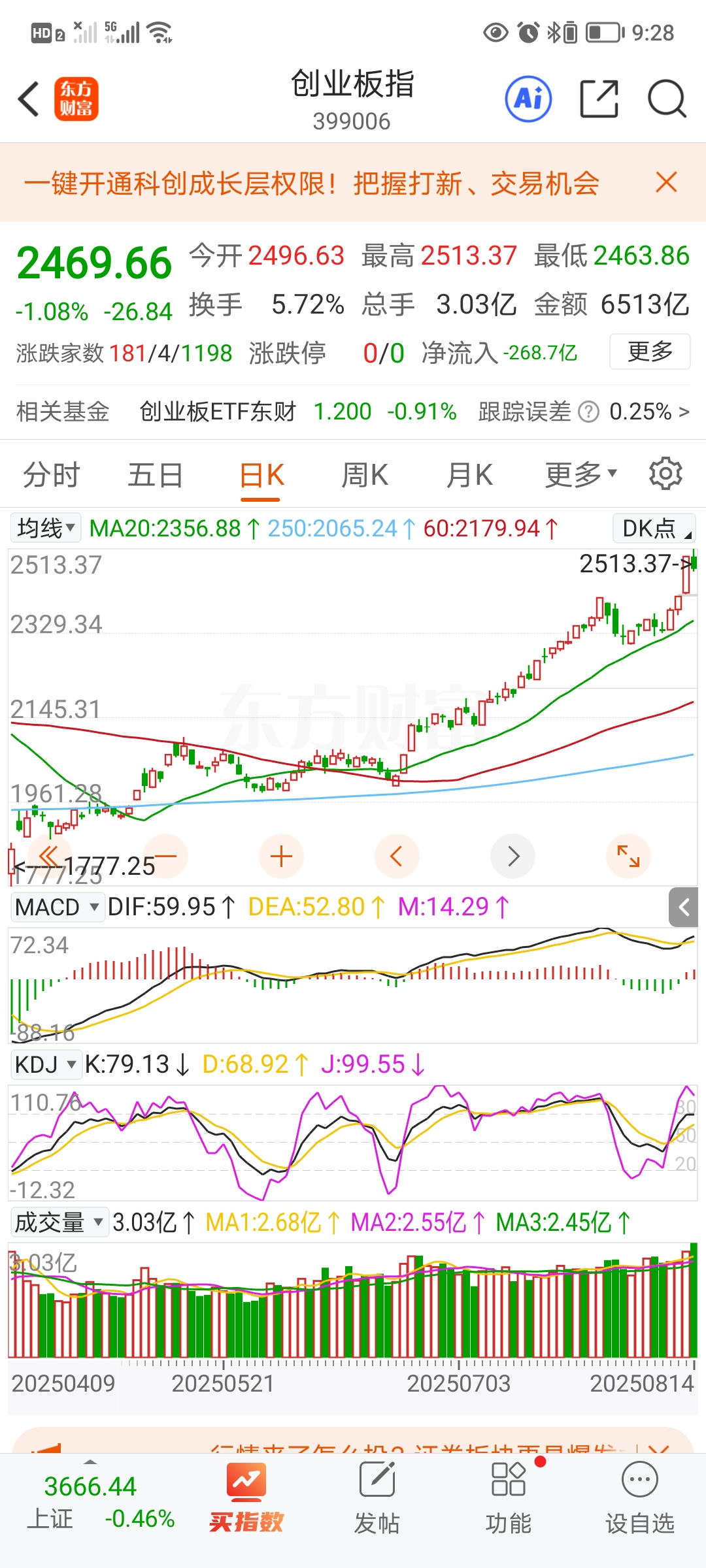Zoom in the K-line chart with plus
706x1568 pixels.
[281, 856]
